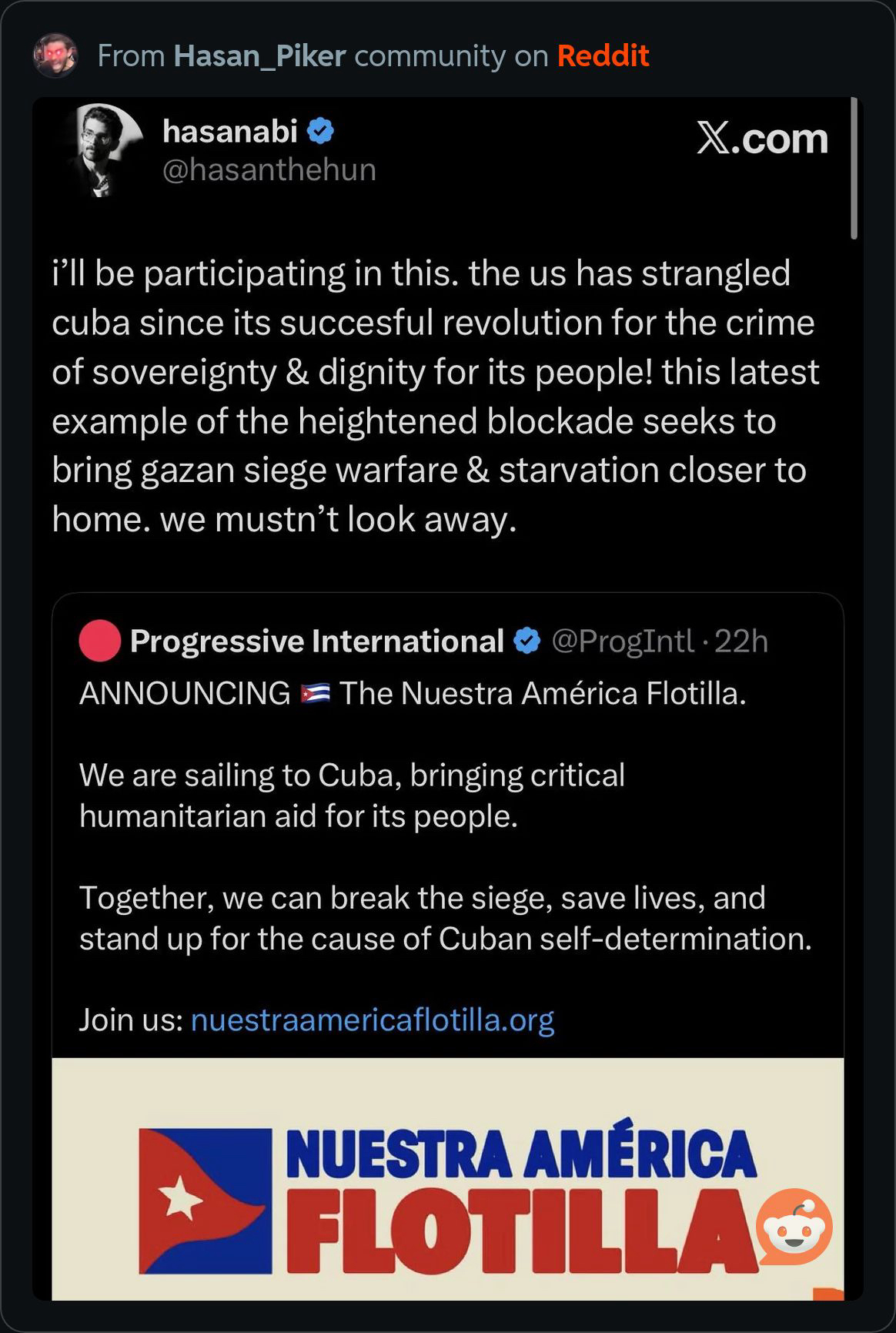Open the Hasan_Piker community link
Image resolution: width=896 pixels, height=1333 pixels.
[259, 56]
